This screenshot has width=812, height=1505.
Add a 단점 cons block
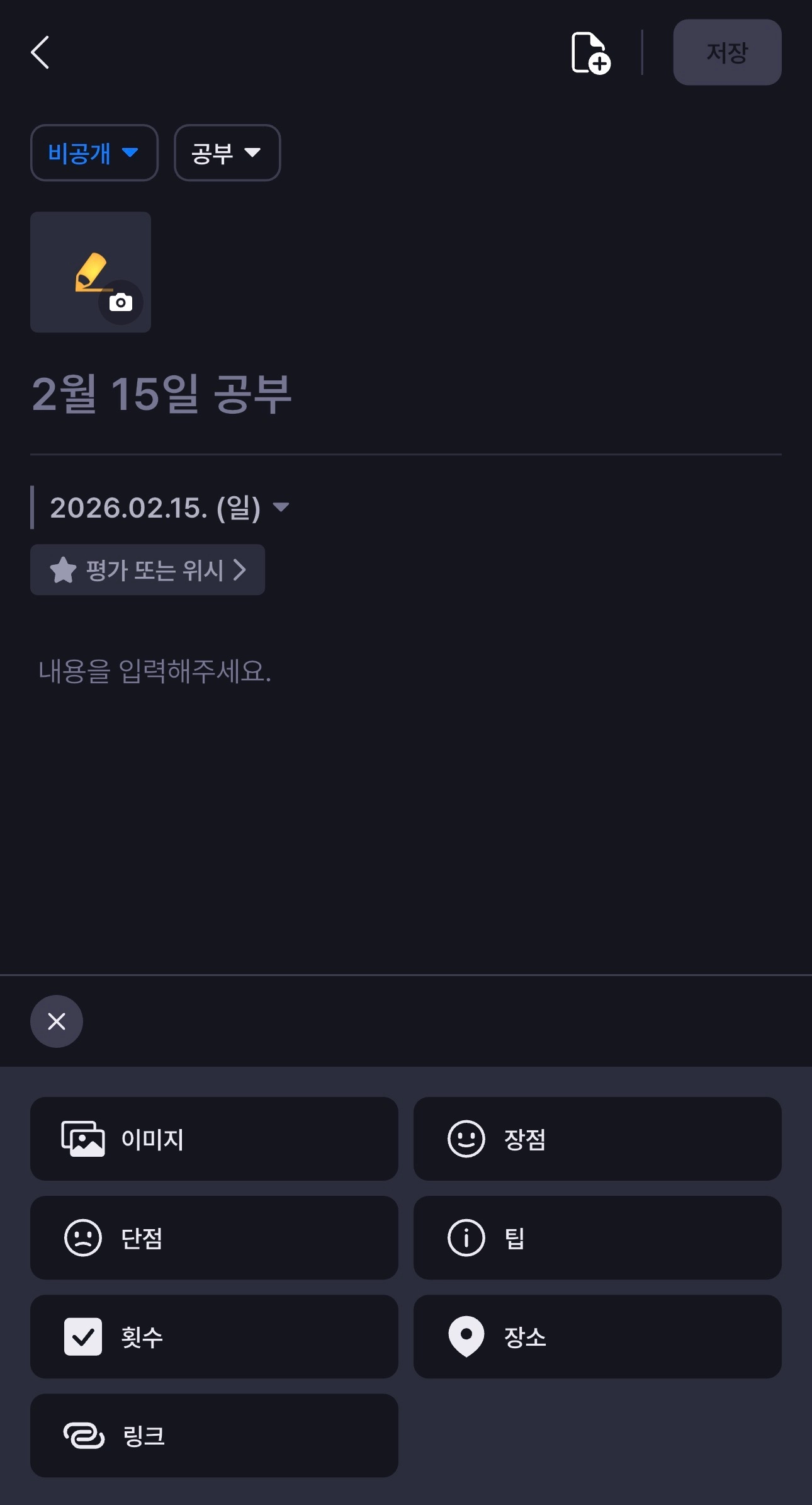(214, 1238)
